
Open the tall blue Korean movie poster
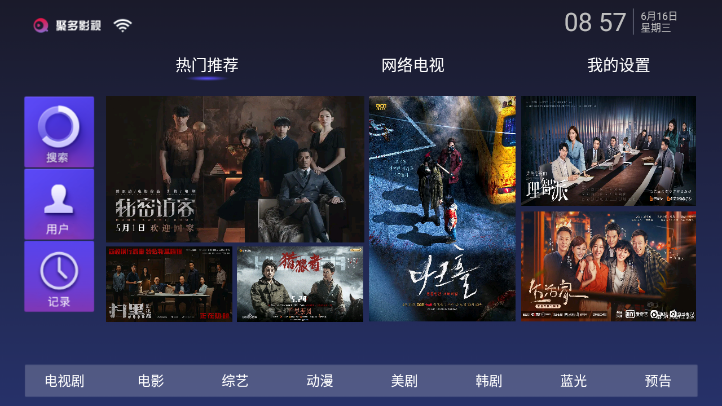[442, 208]
